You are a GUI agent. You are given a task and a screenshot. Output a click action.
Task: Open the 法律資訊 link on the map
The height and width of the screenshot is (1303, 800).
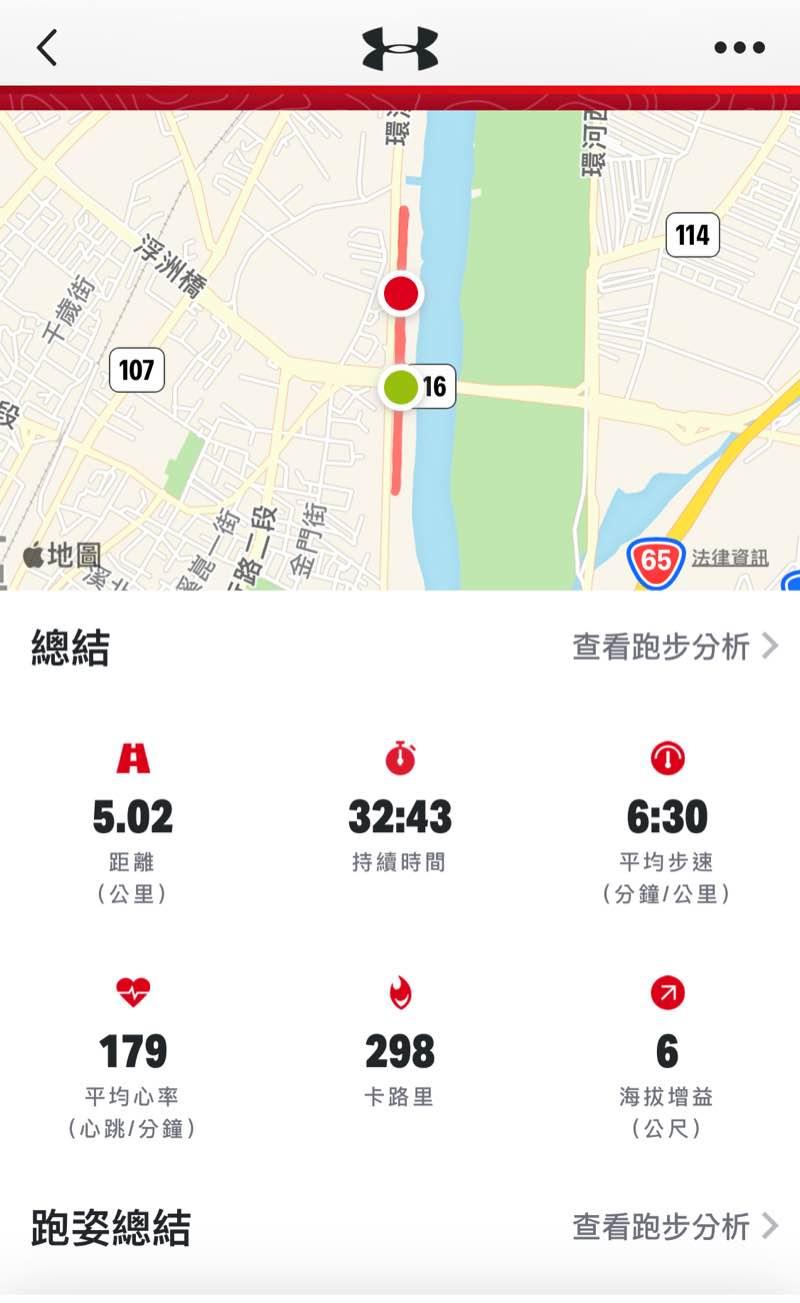coord(730,558)
